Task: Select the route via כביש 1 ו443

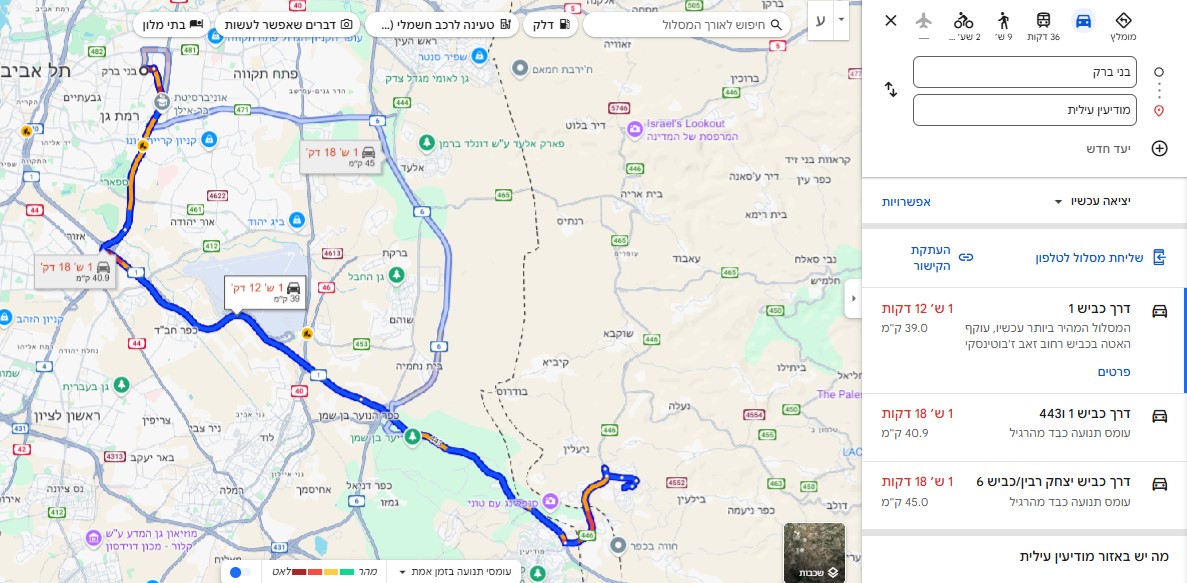Action: (x=1020, y=423)
